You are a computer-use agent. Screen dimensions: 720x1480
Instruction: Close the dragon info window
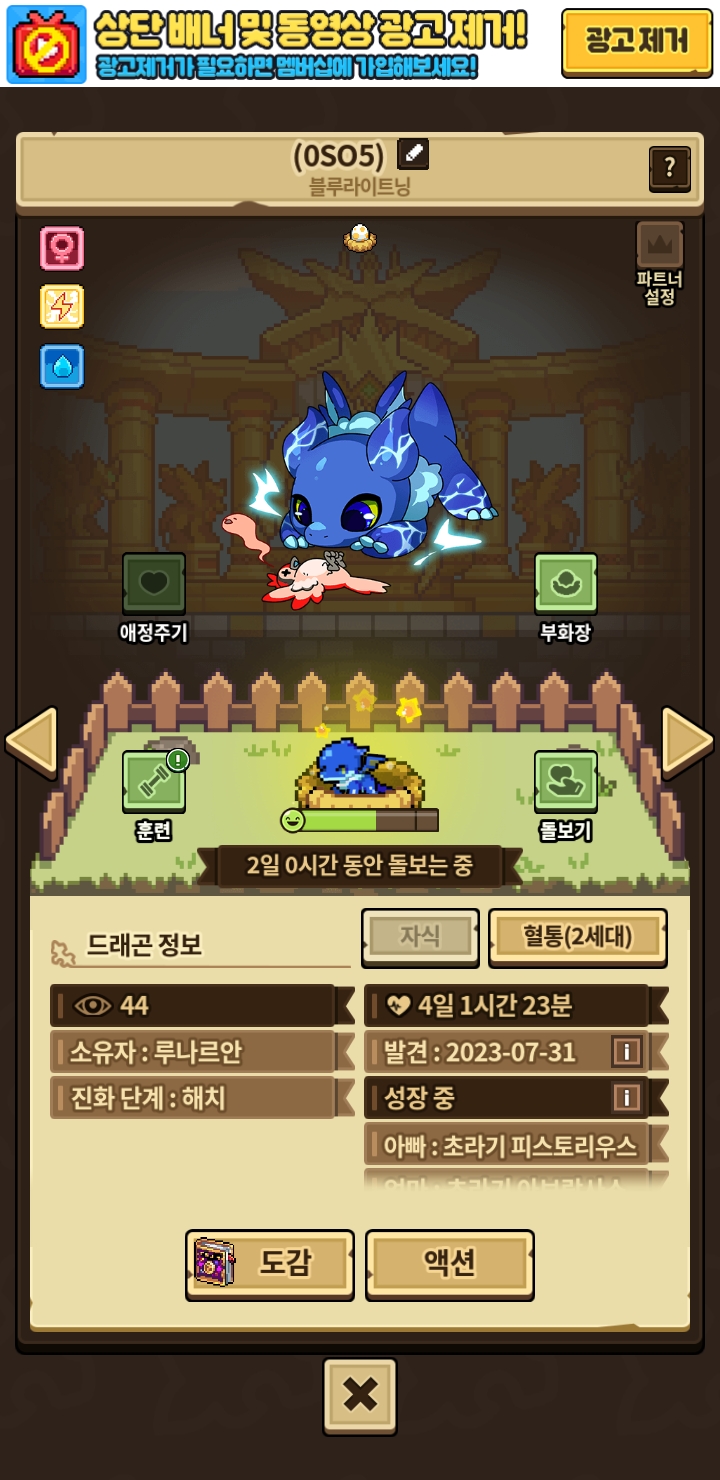[x=360, y=1395]
